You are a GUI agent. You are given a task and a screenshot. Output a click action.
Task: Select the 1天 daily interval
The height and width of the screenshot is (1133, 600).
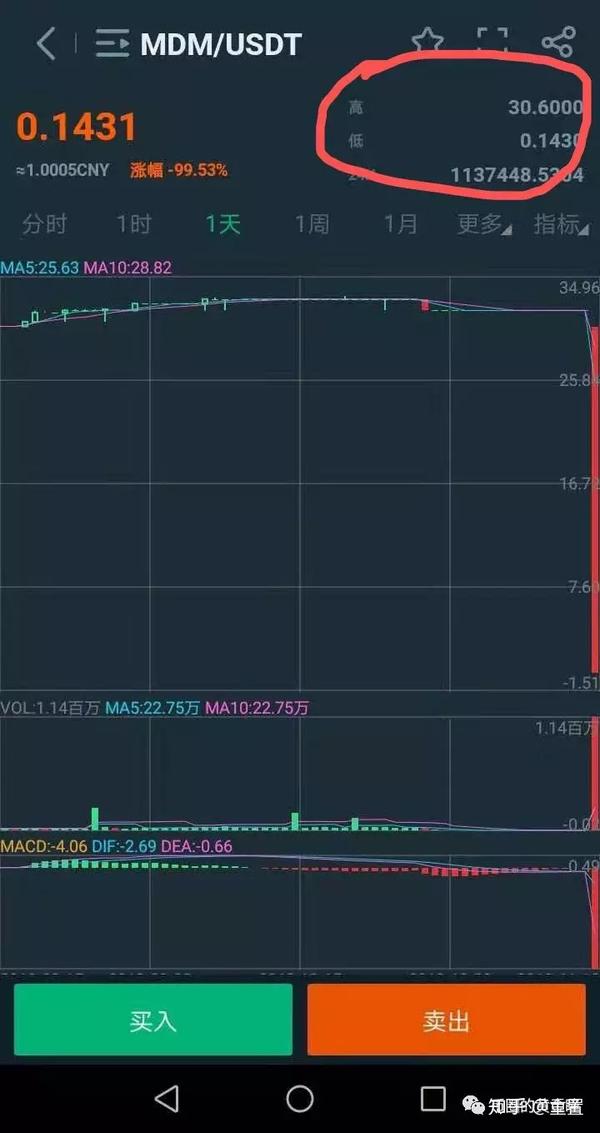tap(223, 224)
